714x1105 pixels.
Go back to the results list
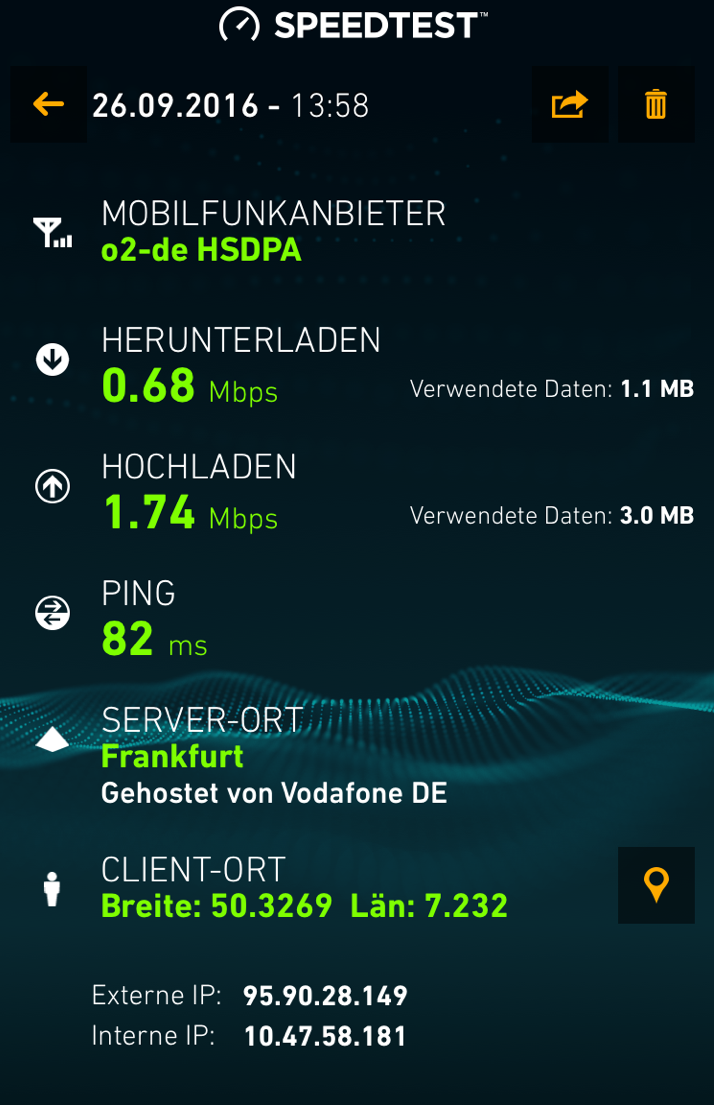(48, 104)
